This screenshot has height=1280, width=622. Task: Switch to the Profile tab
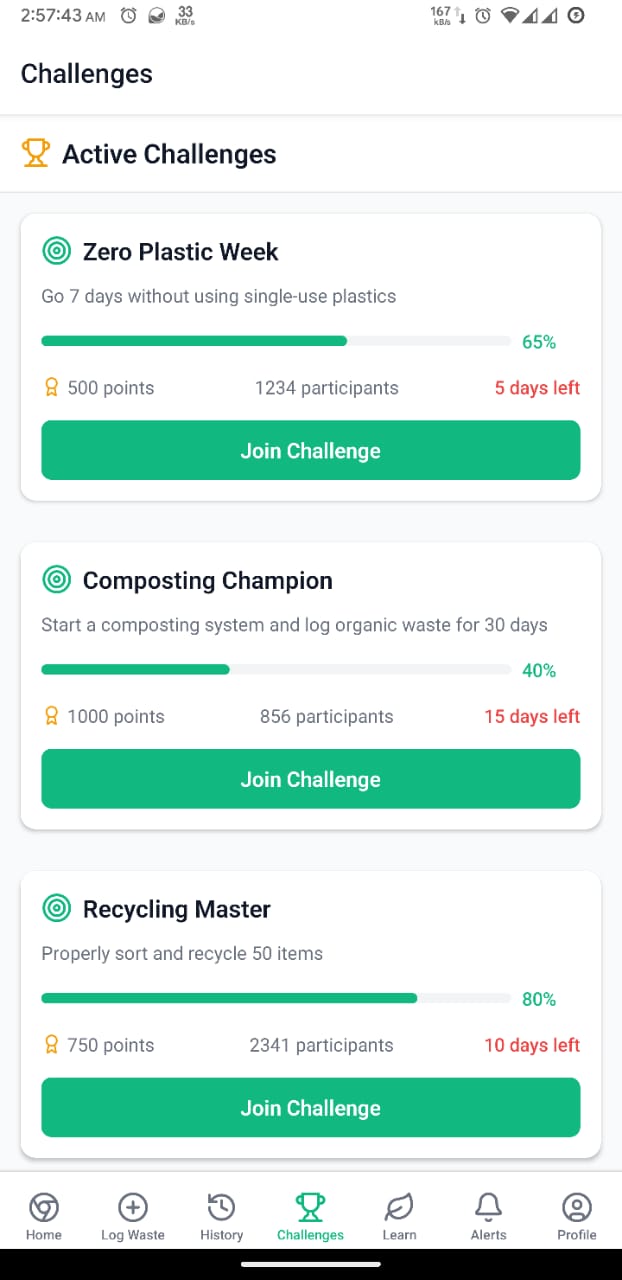(x=577, y=1216)
